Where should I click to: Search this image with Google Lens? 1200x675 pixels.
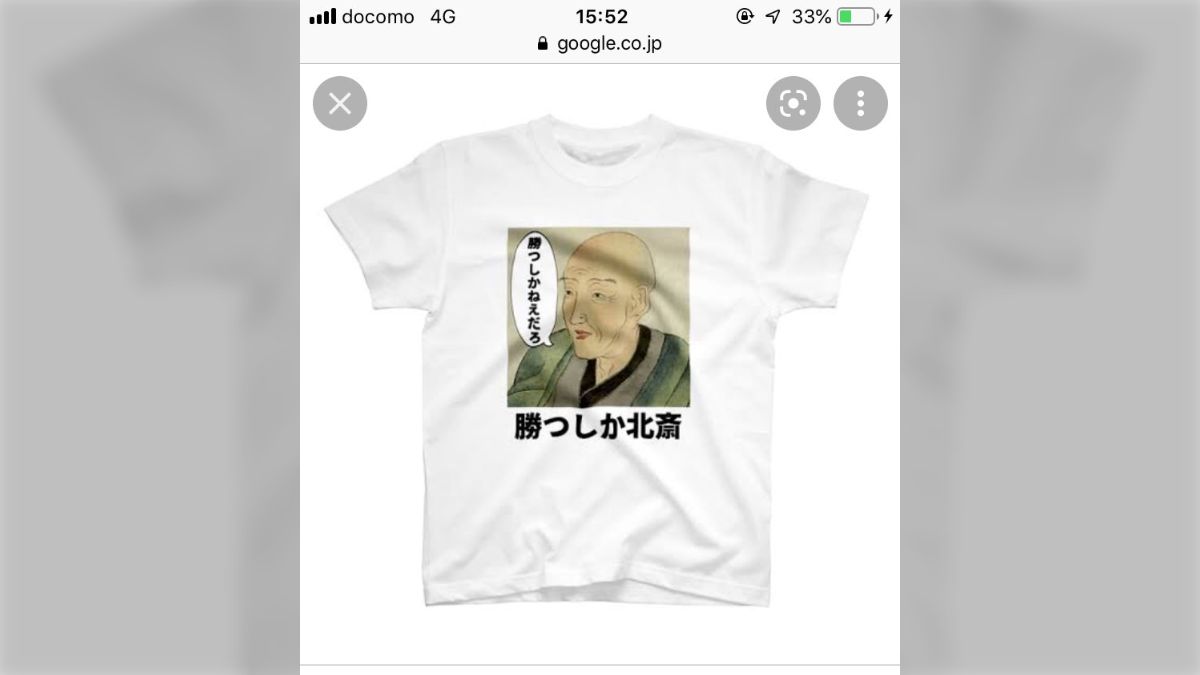tap(793, 104)
